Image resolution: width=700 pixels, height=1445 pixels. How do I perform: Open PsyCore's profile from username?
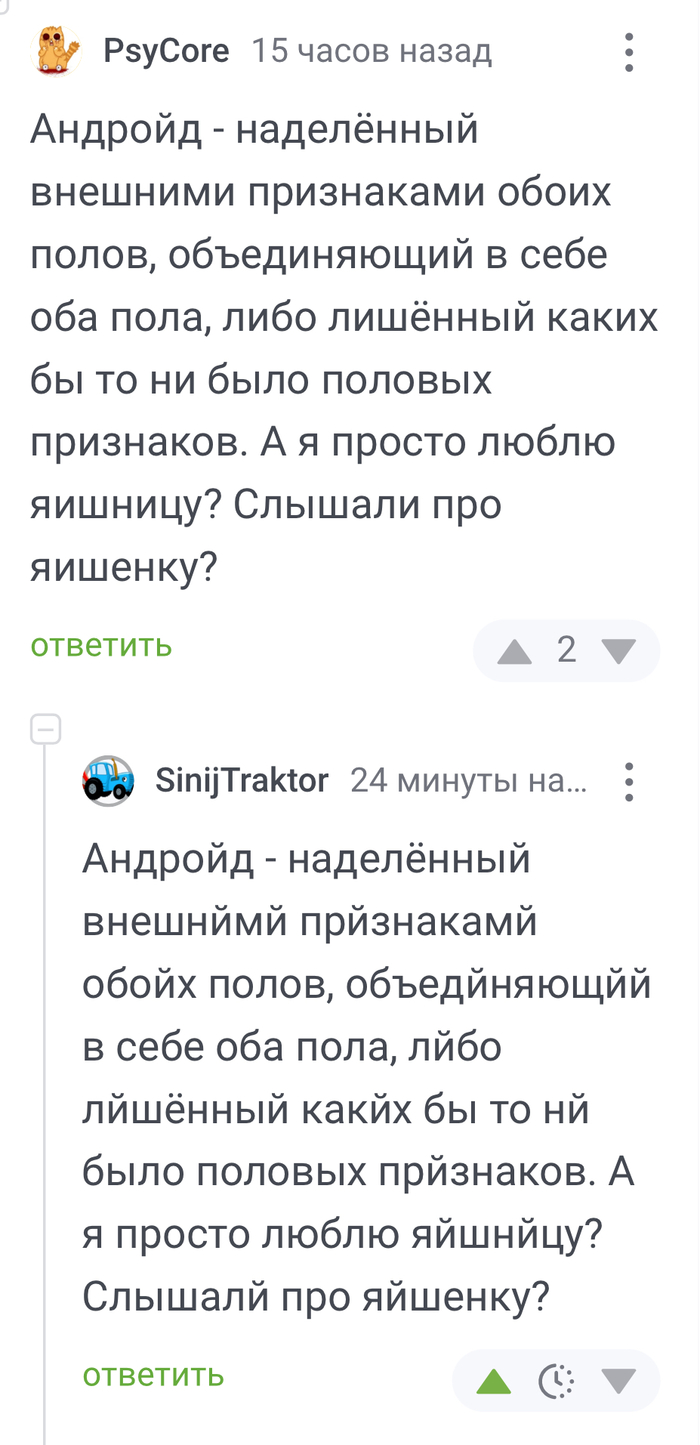166,51
